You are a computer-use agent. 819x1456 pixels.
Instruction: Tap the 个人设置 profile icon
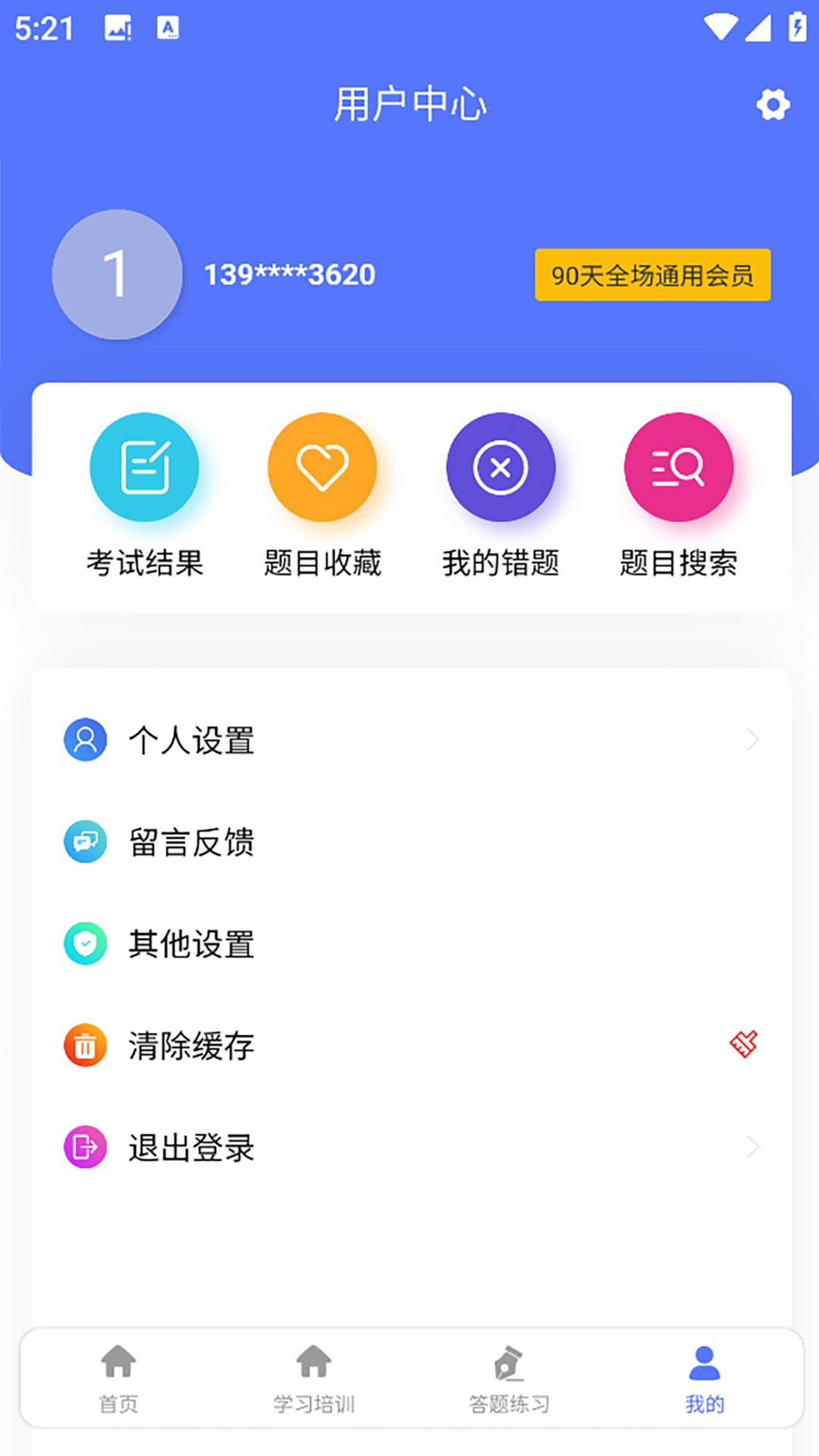point(85,740)
